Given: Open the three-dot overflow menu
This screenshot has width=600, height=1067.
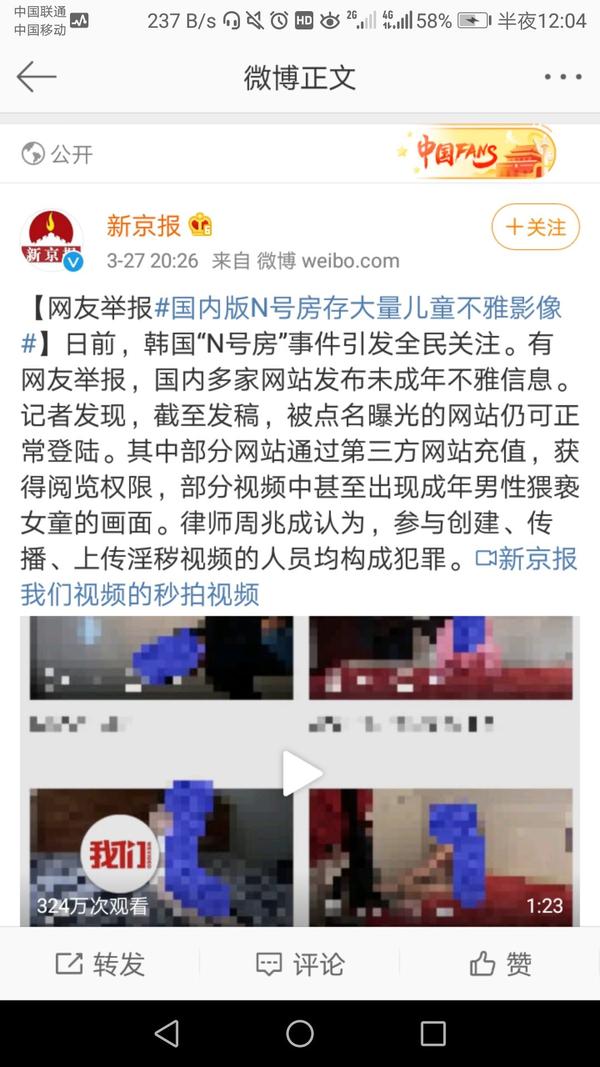Looking at the screenshot, I should (563, 77).
